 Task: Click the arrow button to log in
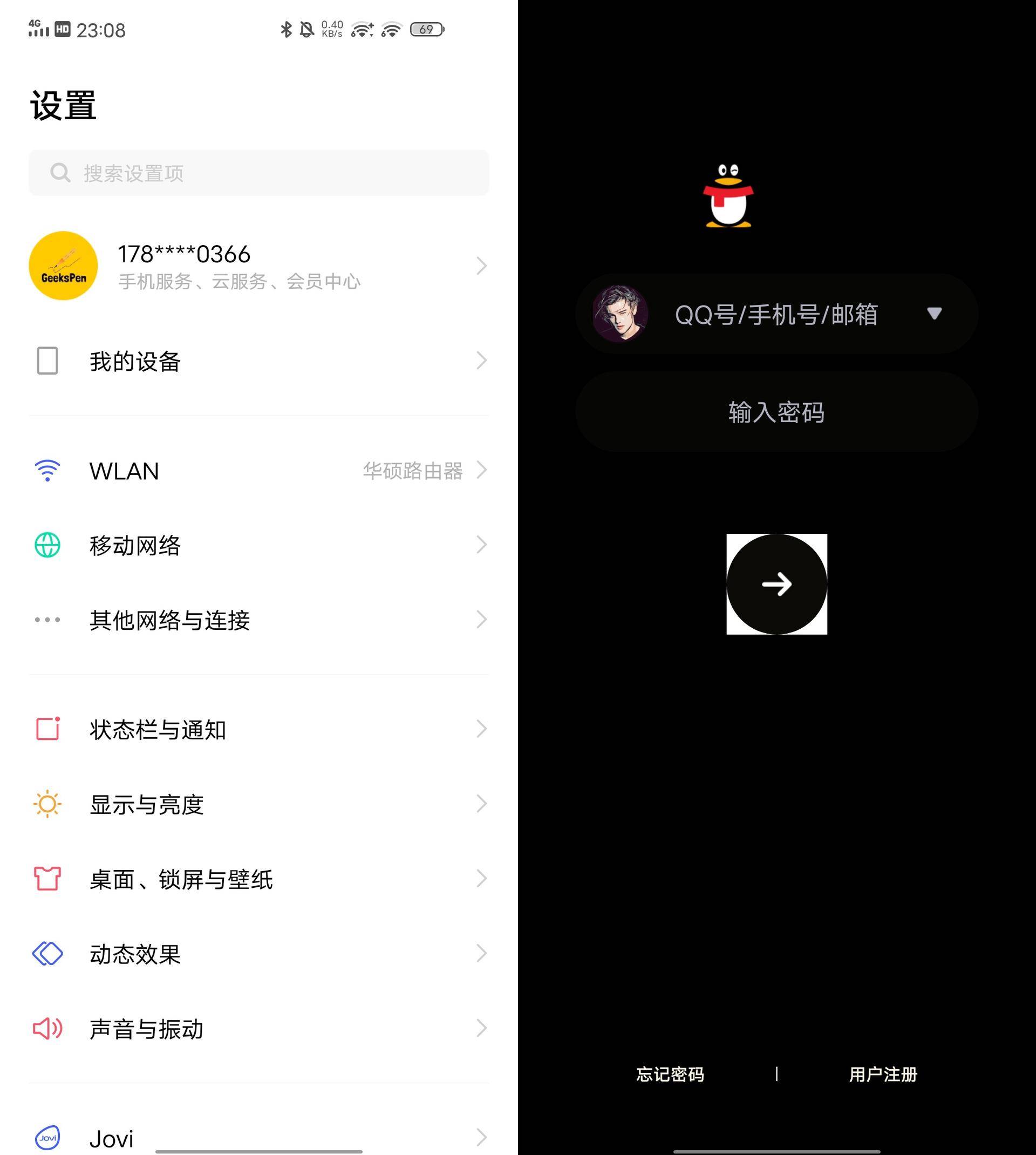(x=776, y=583)
